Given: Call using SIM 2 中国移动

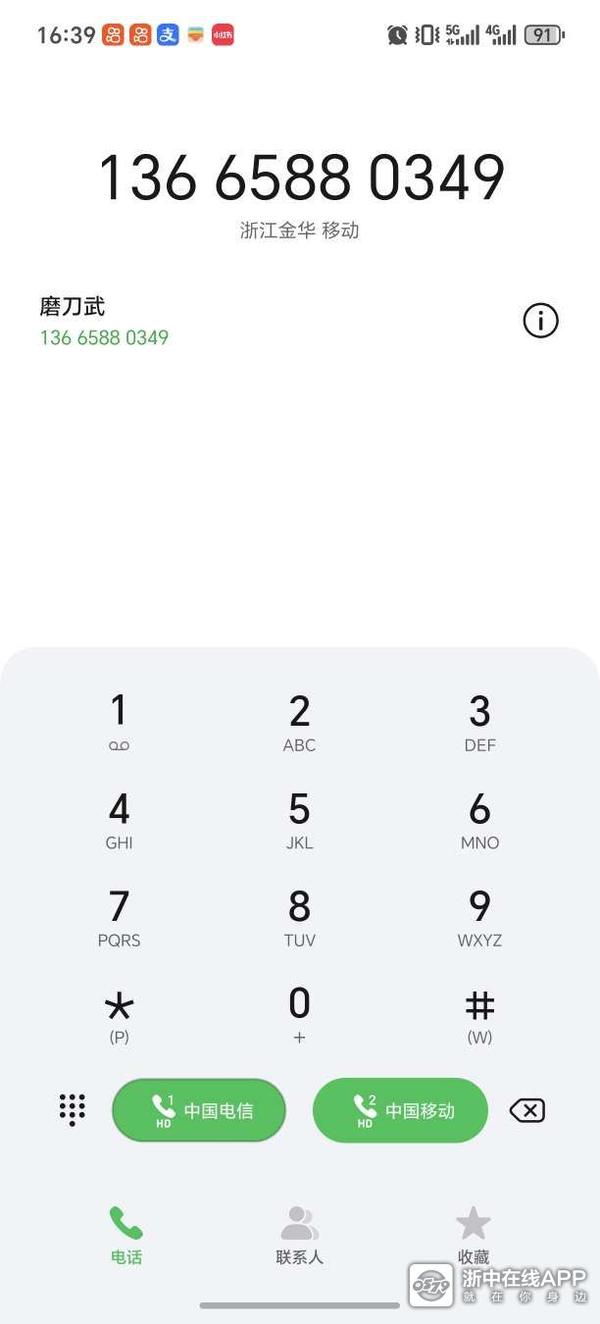Looking at the screenshot, I should pyautogui.click(x=400, y=1110).
